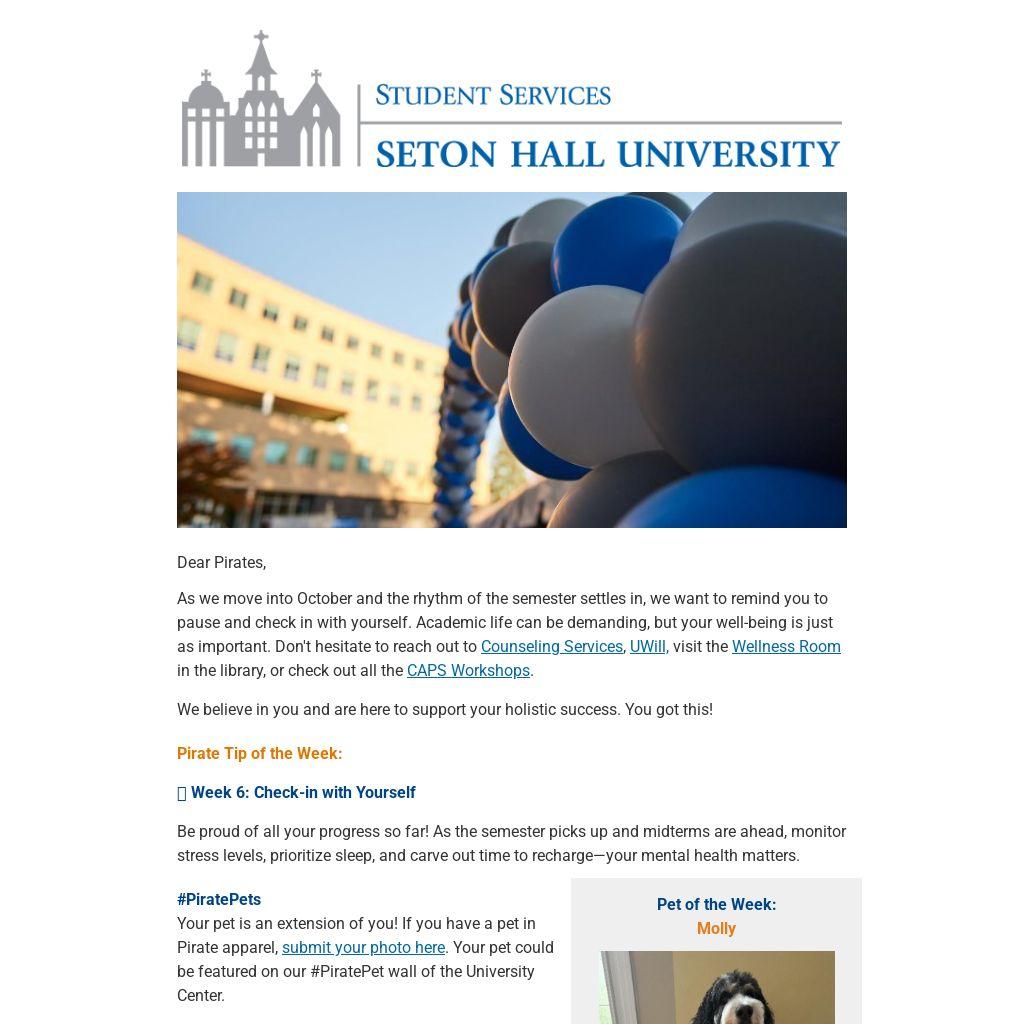Tap the submit your photo here link
This screenshot has width=1024, height=1024.
tap(363, 948)
